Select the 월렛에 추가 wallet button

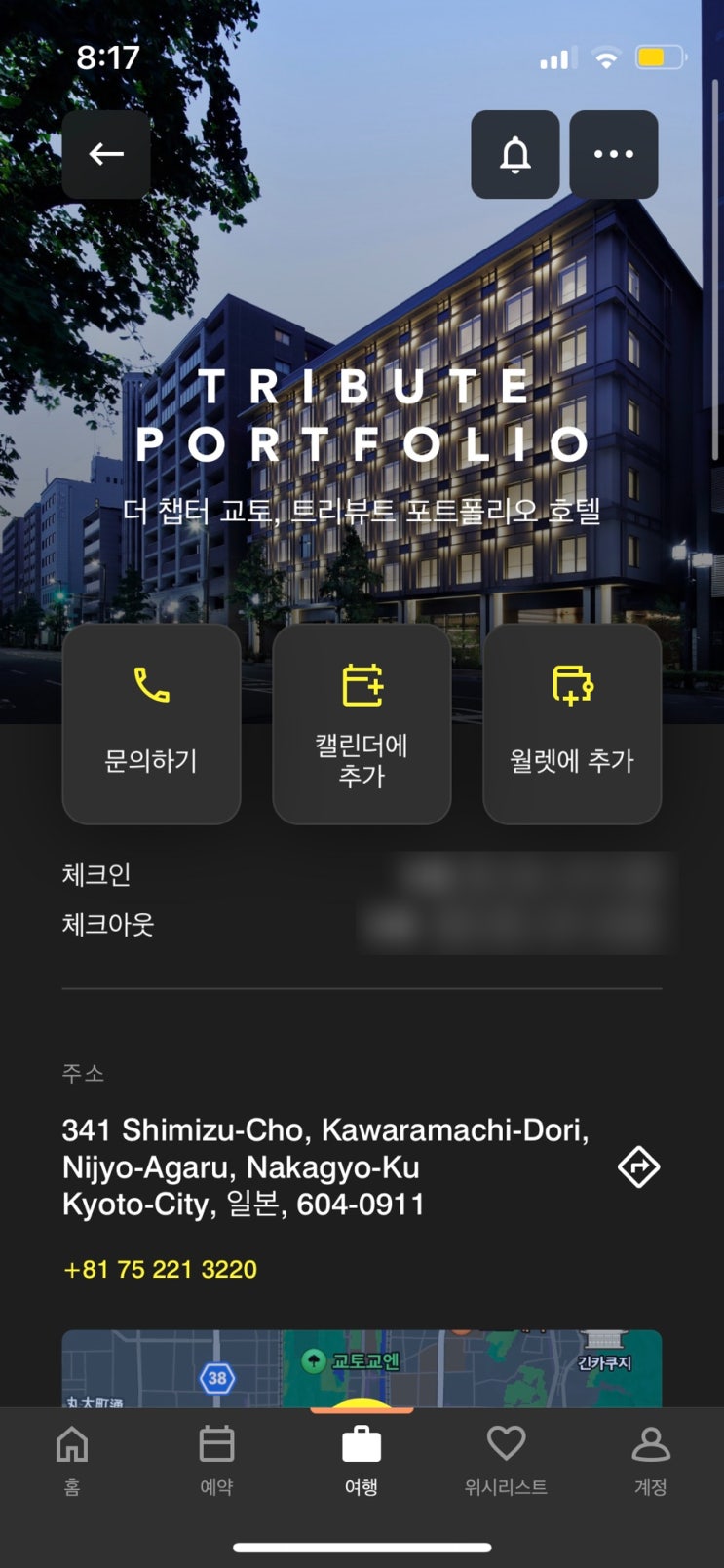(572, 723)
